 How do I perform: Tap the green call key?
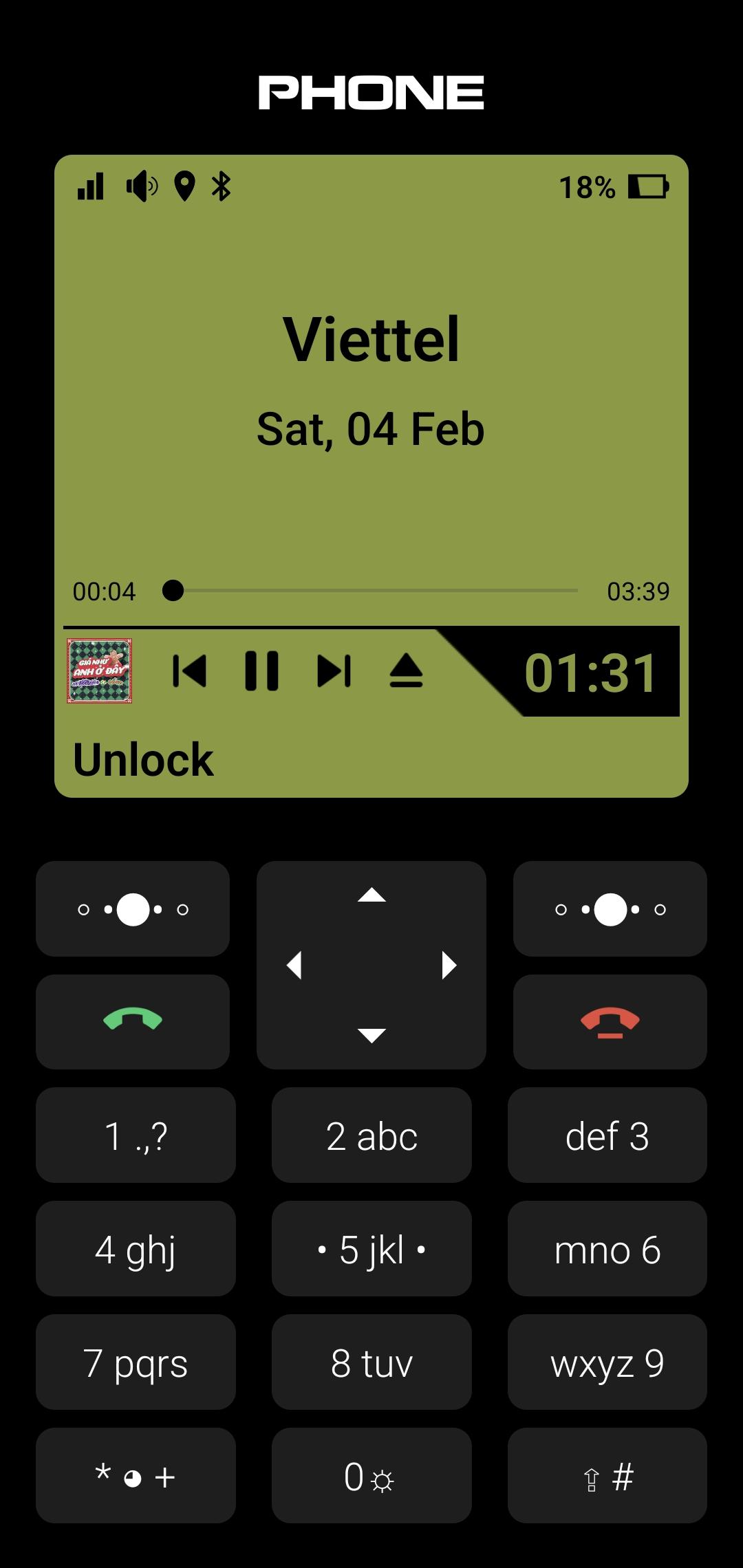point(133,1022)
